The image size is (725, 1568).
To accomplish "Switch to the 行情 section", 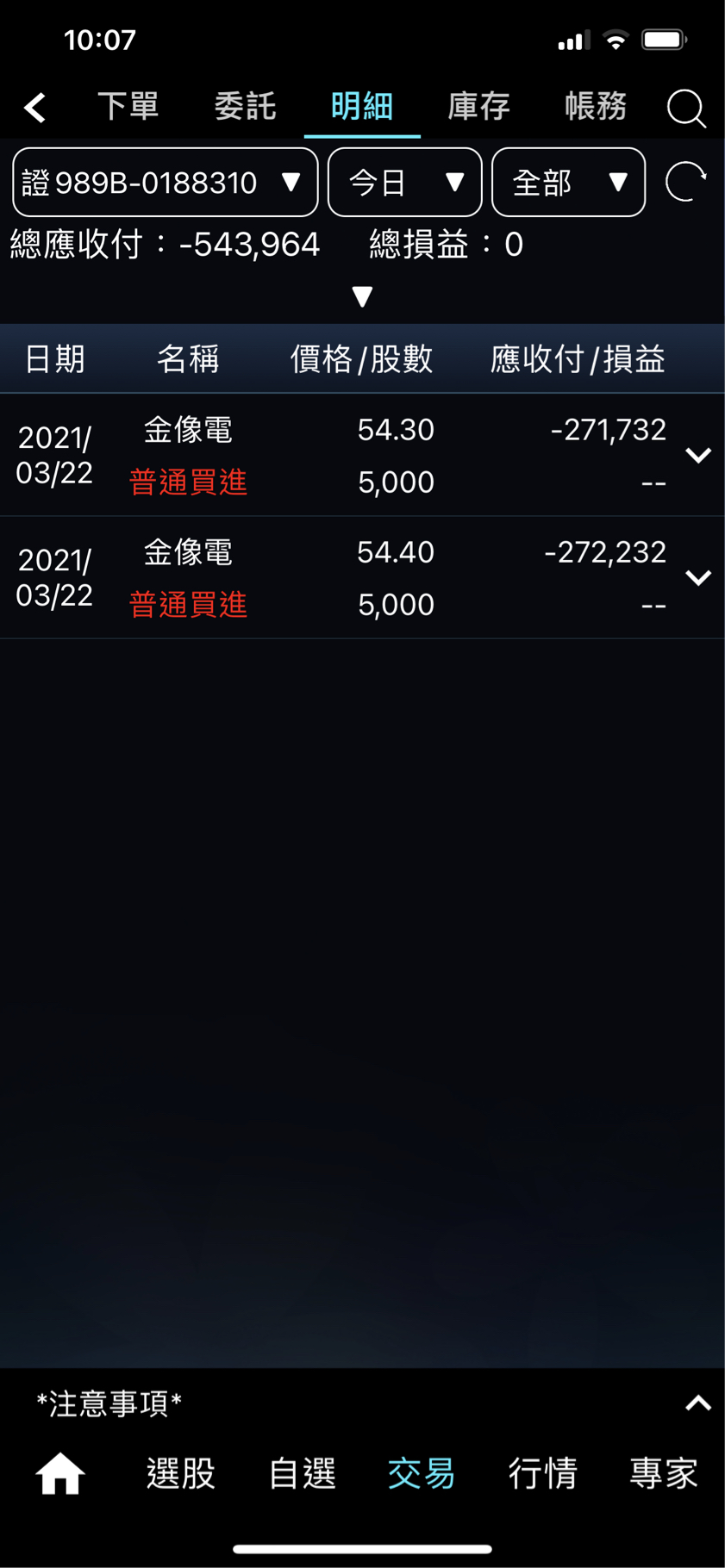I will pos(543,1473).
